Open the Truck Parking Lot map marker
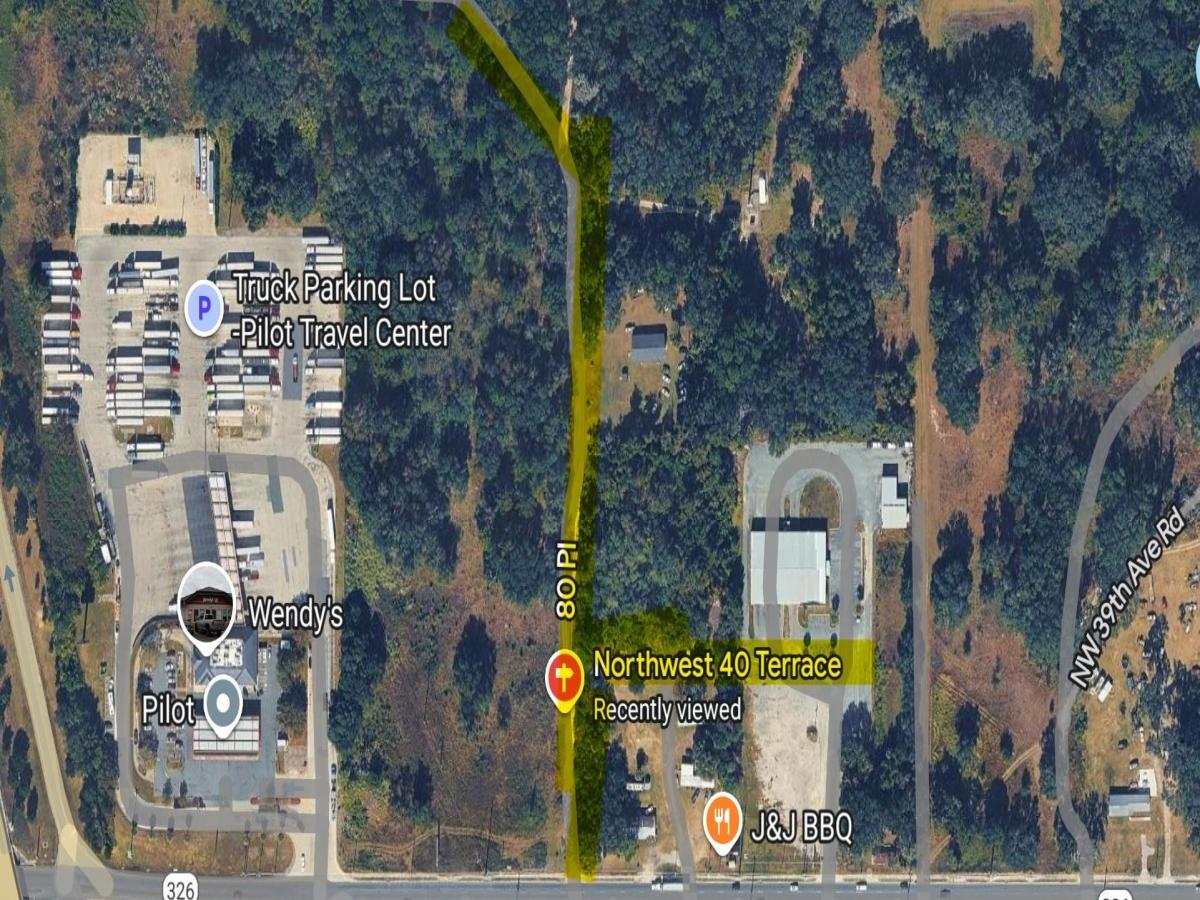 204,309
